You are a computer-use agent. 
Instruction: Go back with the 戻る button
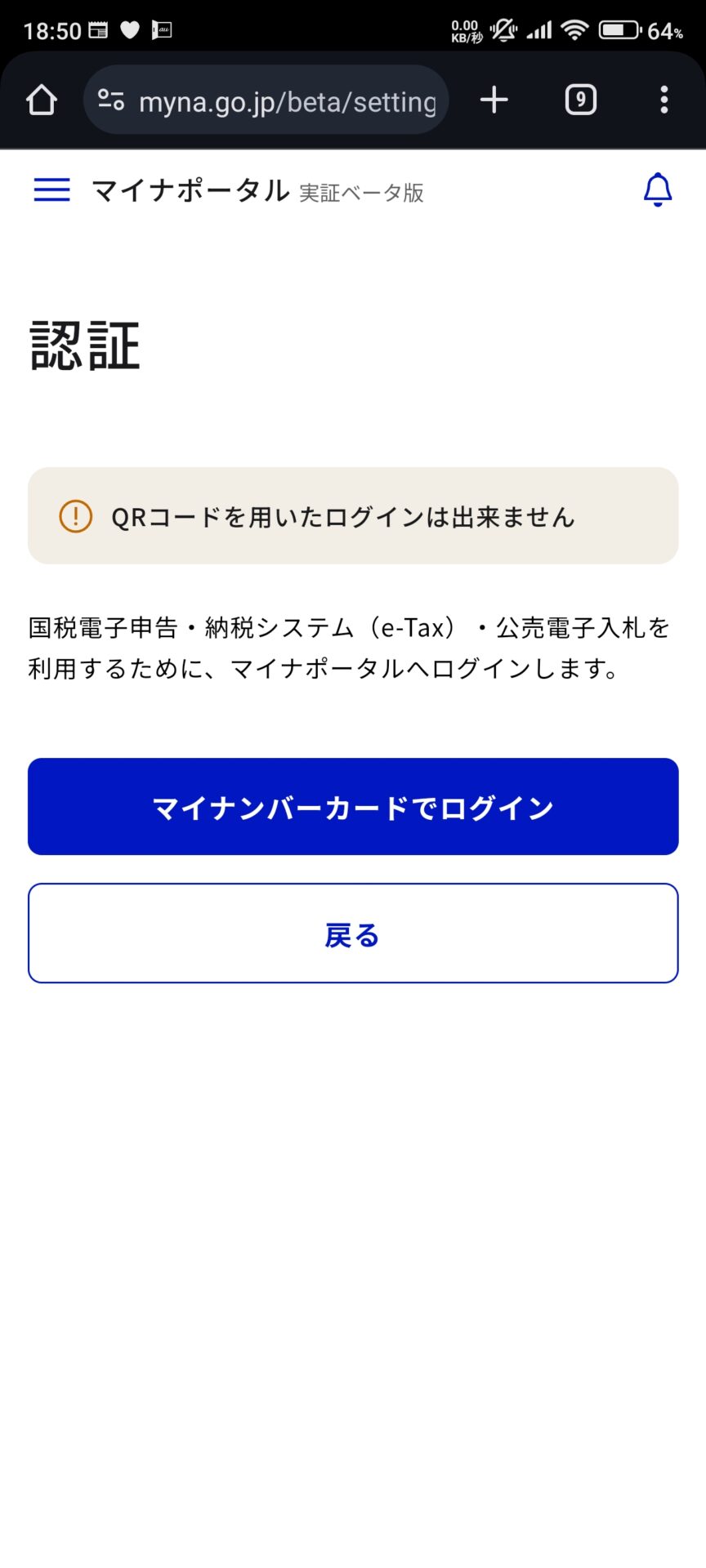coord(353,933)
